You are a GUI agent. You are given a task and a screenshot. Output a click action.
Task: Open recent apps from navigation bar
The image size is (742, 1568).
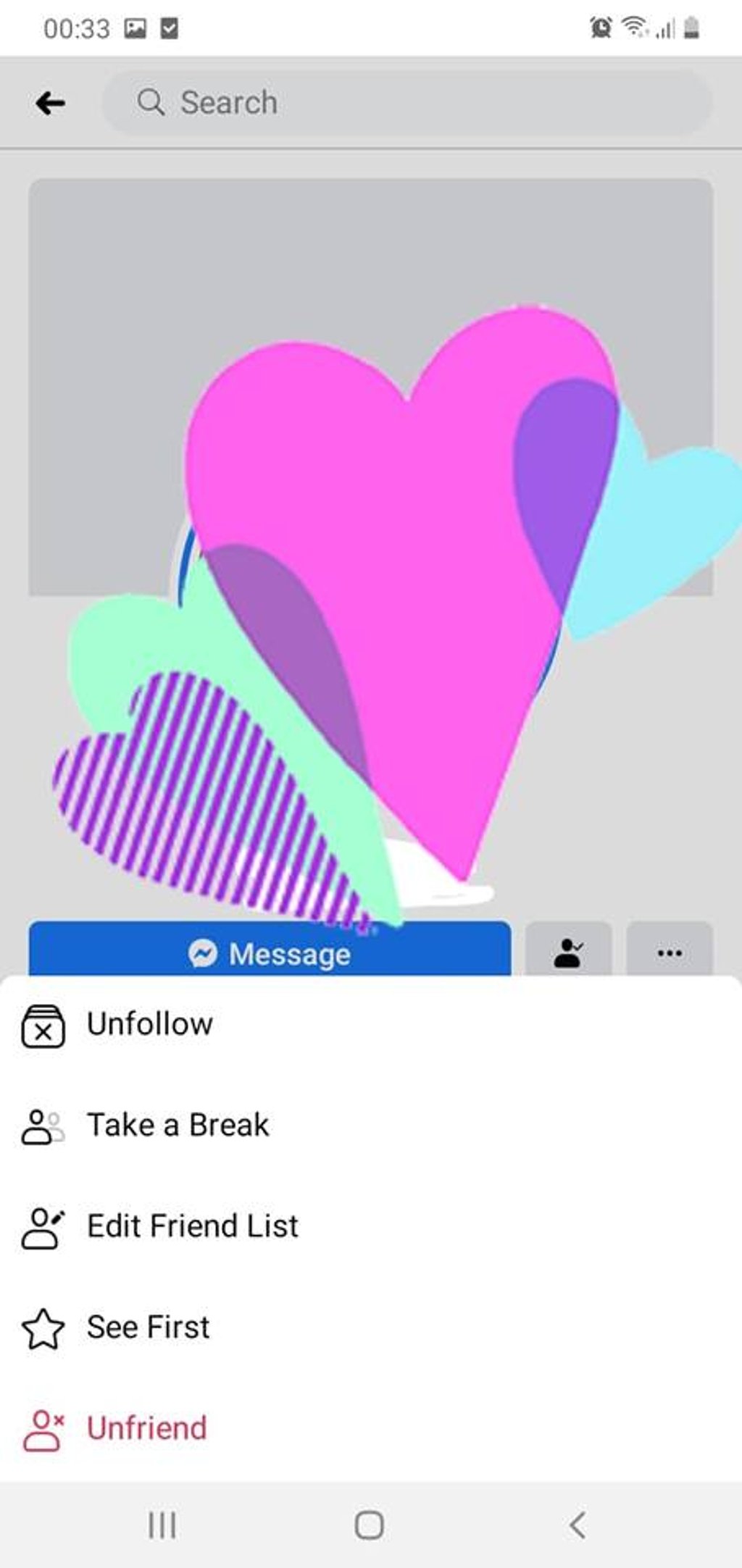click(162, 1525)
